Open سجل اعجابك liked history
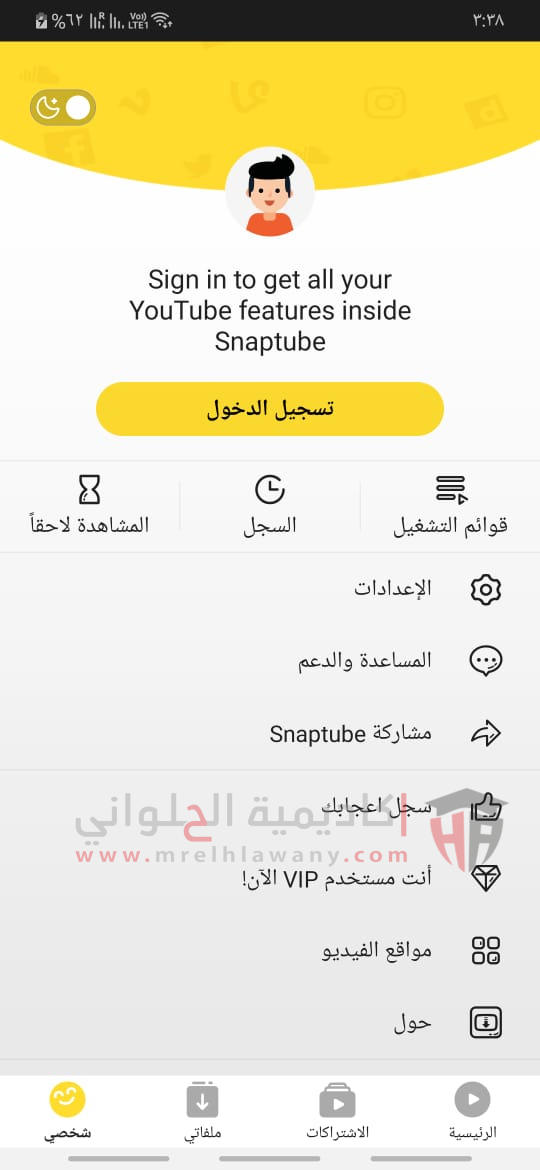Screen dimensions: 540x1170 coord(270,807)
